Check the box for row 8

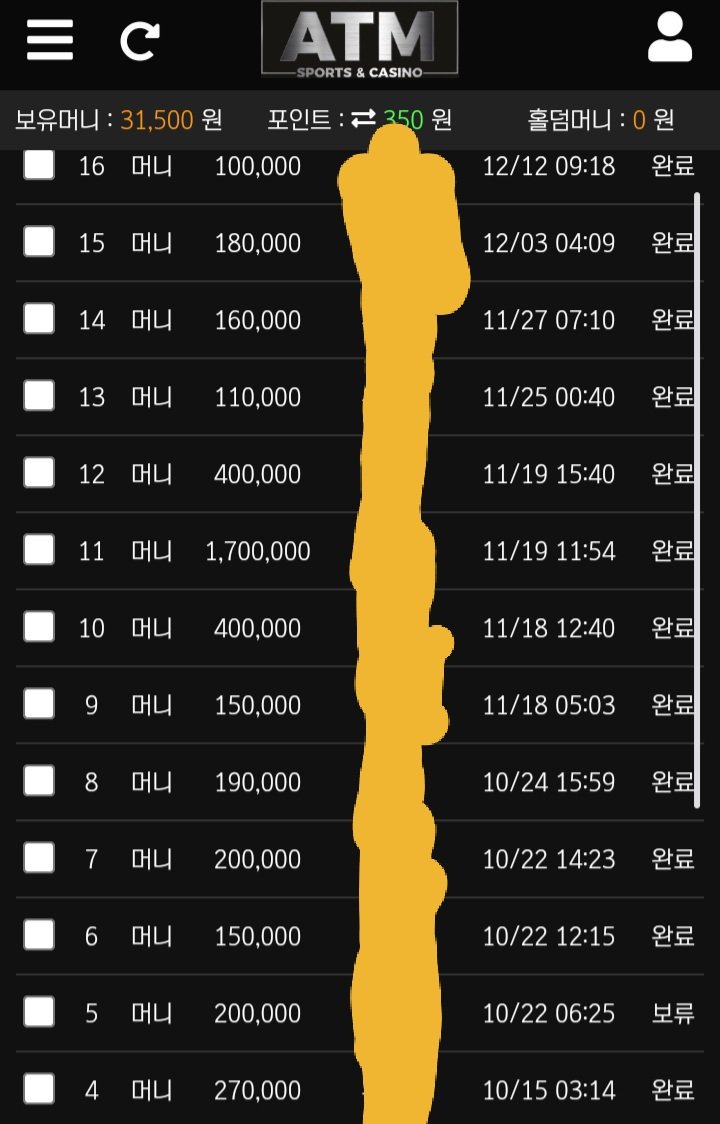(39, 781)
